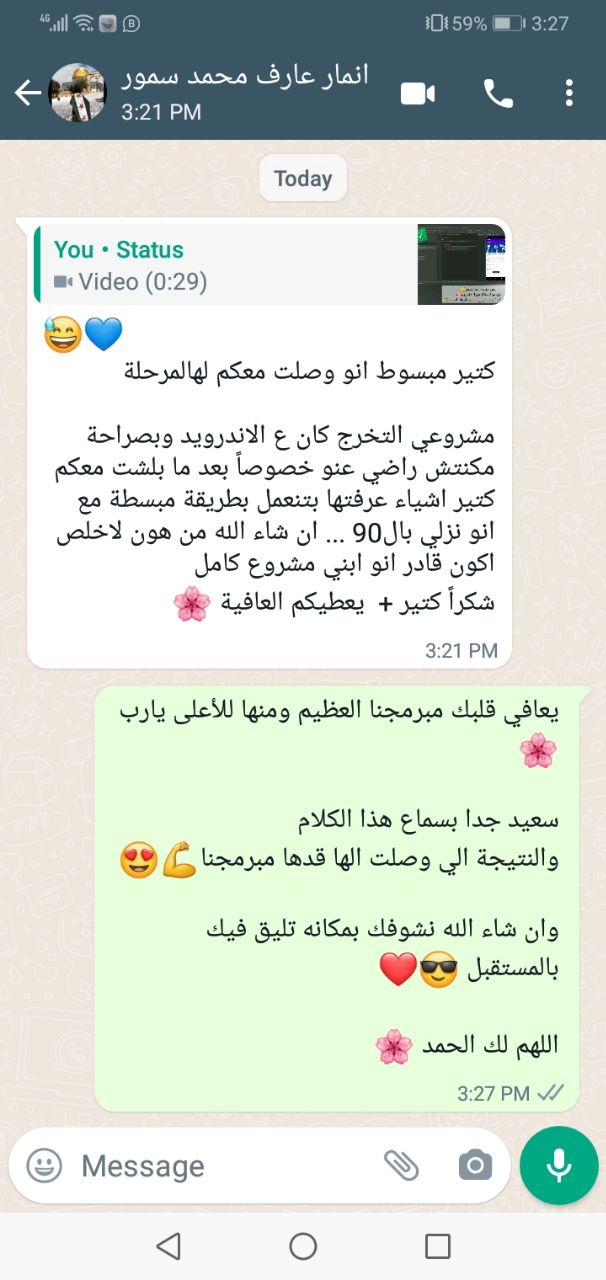Open the overflow menu

pos(568,94)
